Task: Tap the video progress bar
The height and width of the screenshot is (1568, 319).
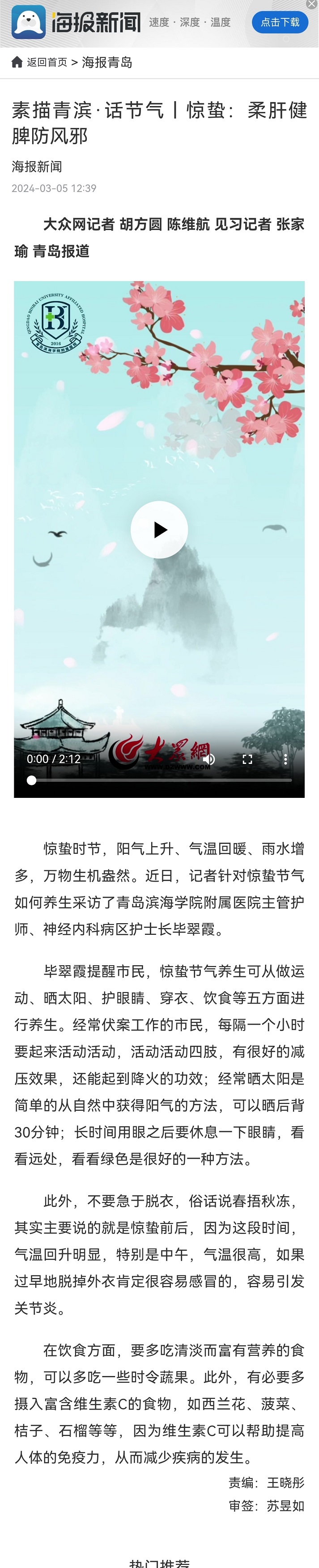Action: (159, 780)
